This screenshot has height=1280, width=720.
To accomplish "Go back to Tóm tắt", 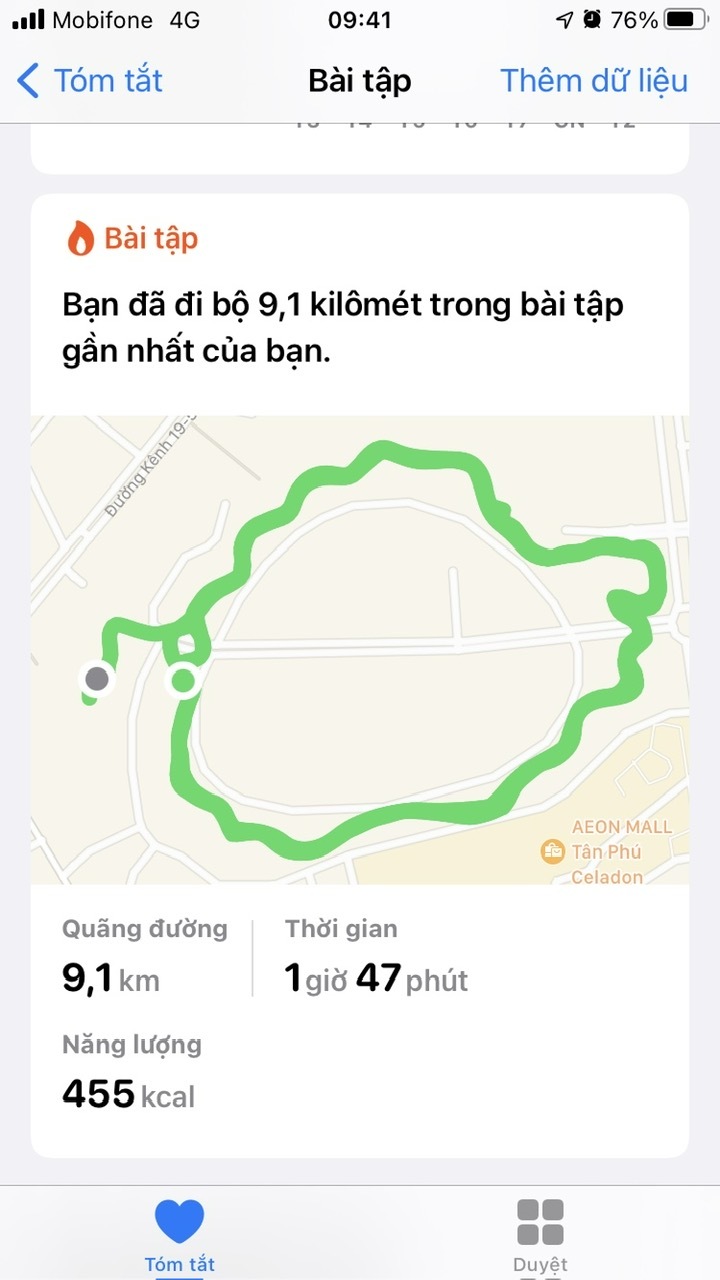I will [90, 81].
